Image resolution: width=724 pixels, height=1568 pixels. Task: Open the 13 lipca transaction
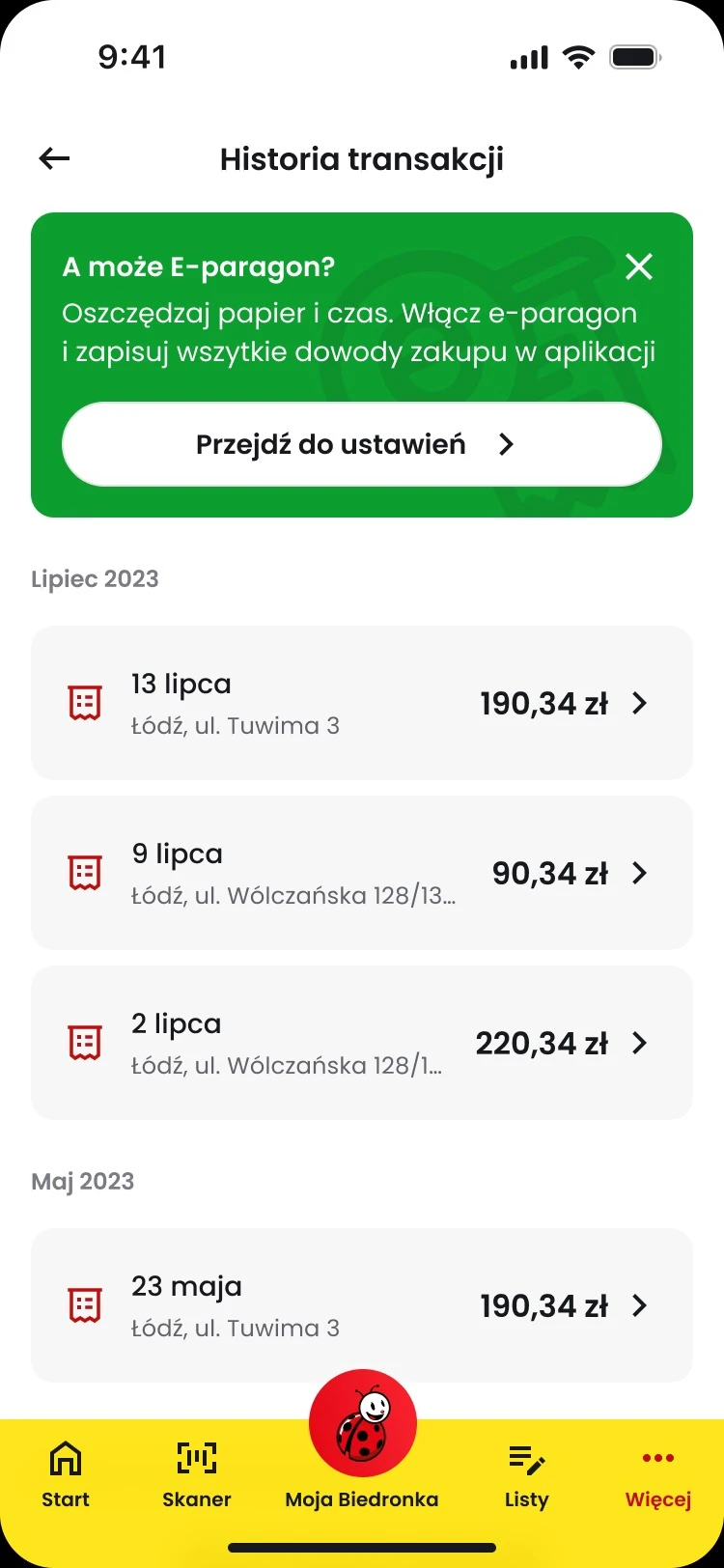(x=362, y=703)
